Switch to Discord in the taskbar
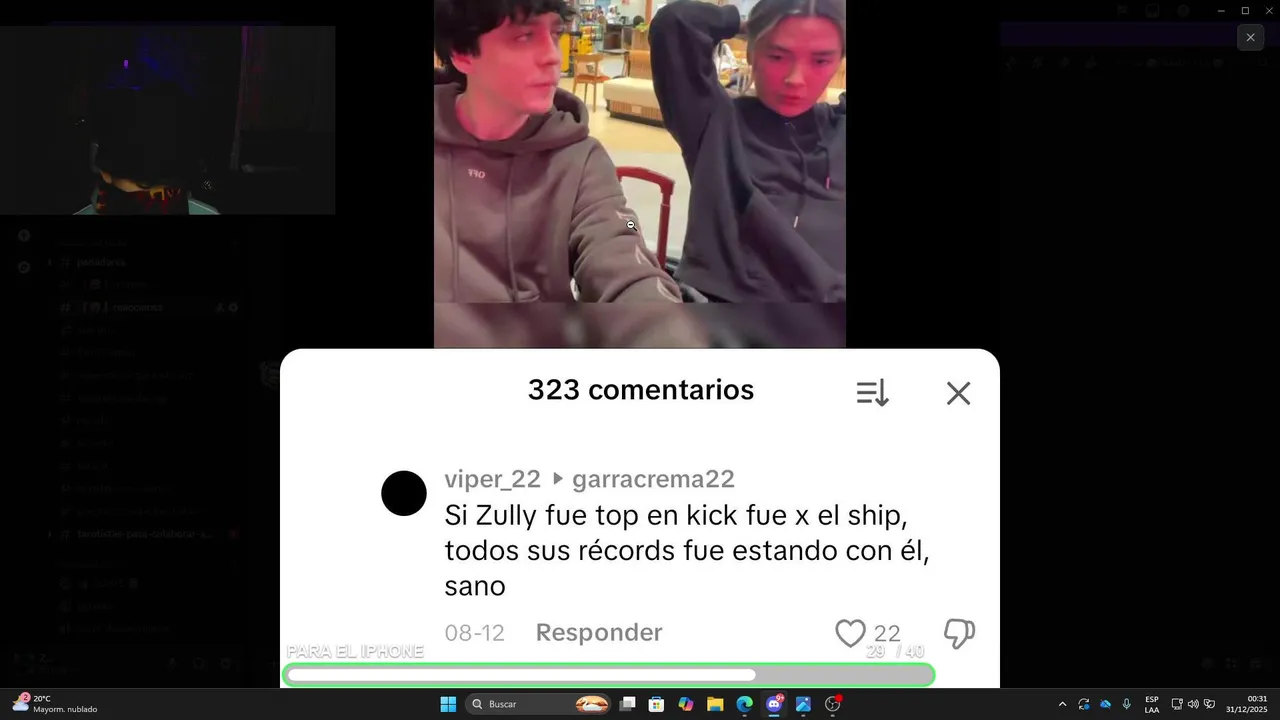The width and height of the screenshot is (1280, 720). point(774,704)
